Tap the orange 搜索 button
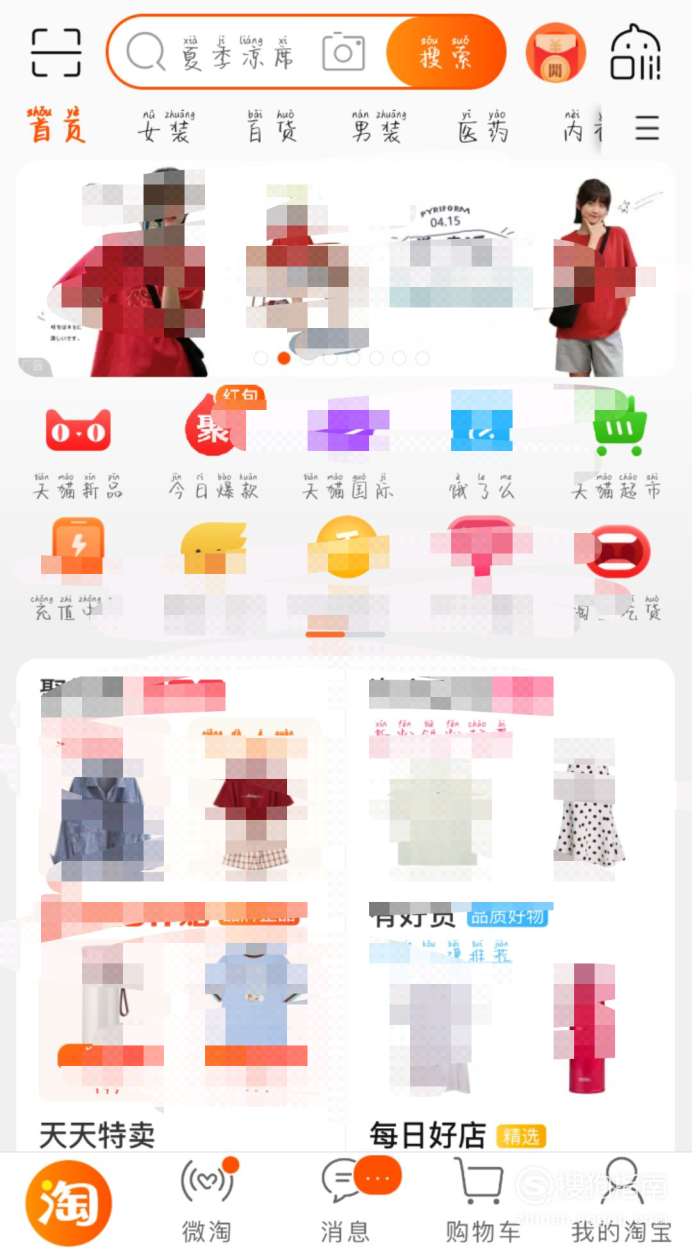 (445, 52)
